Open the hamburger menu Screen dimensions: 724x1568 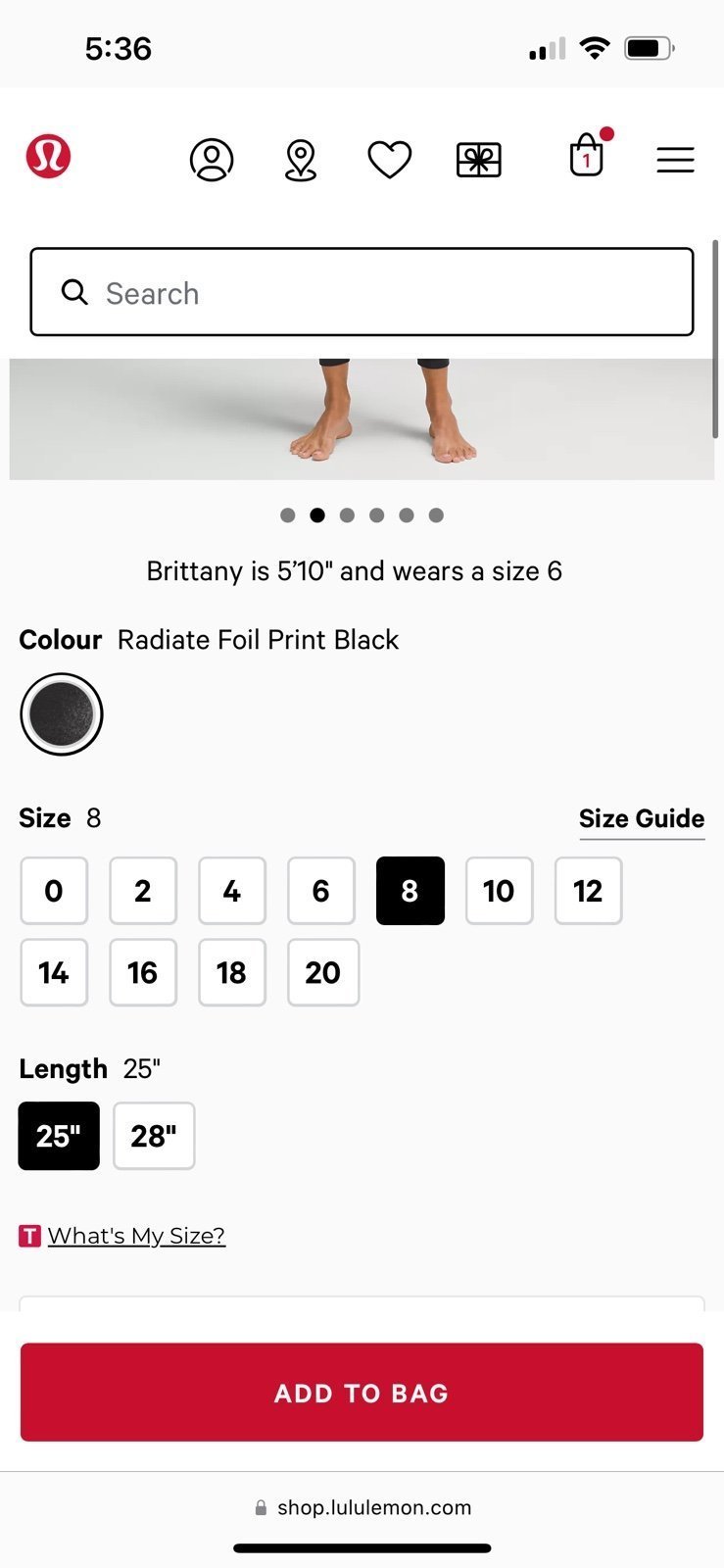(x=675, y=160)
